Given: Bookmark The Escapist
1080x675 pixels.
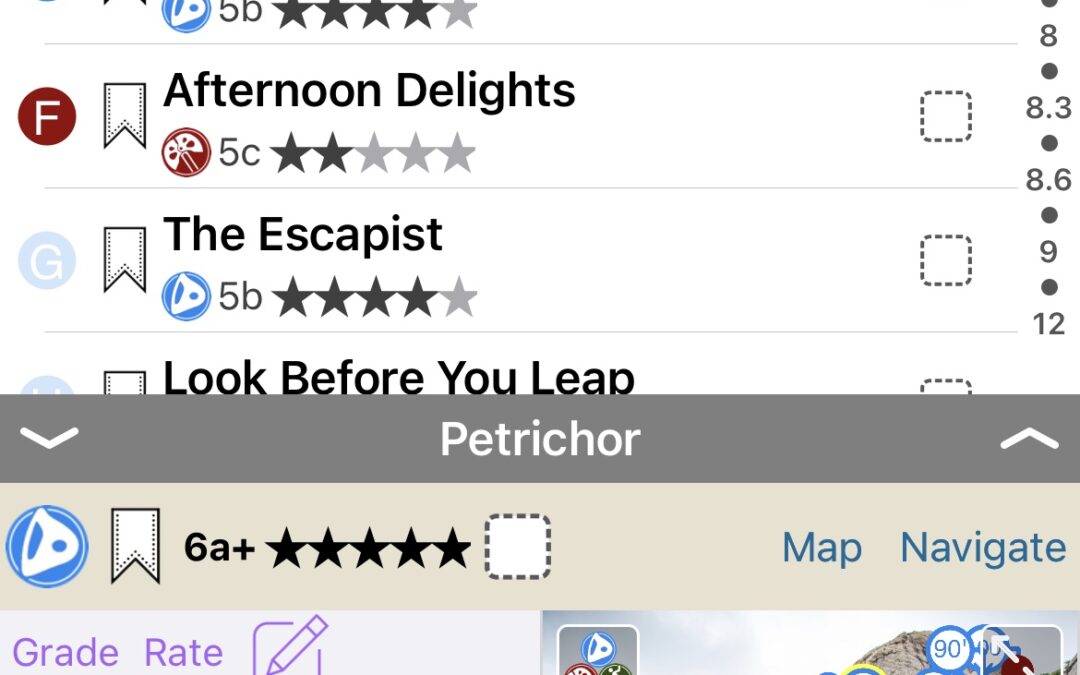Looking at the screenshot, I should tap(125, 260).
